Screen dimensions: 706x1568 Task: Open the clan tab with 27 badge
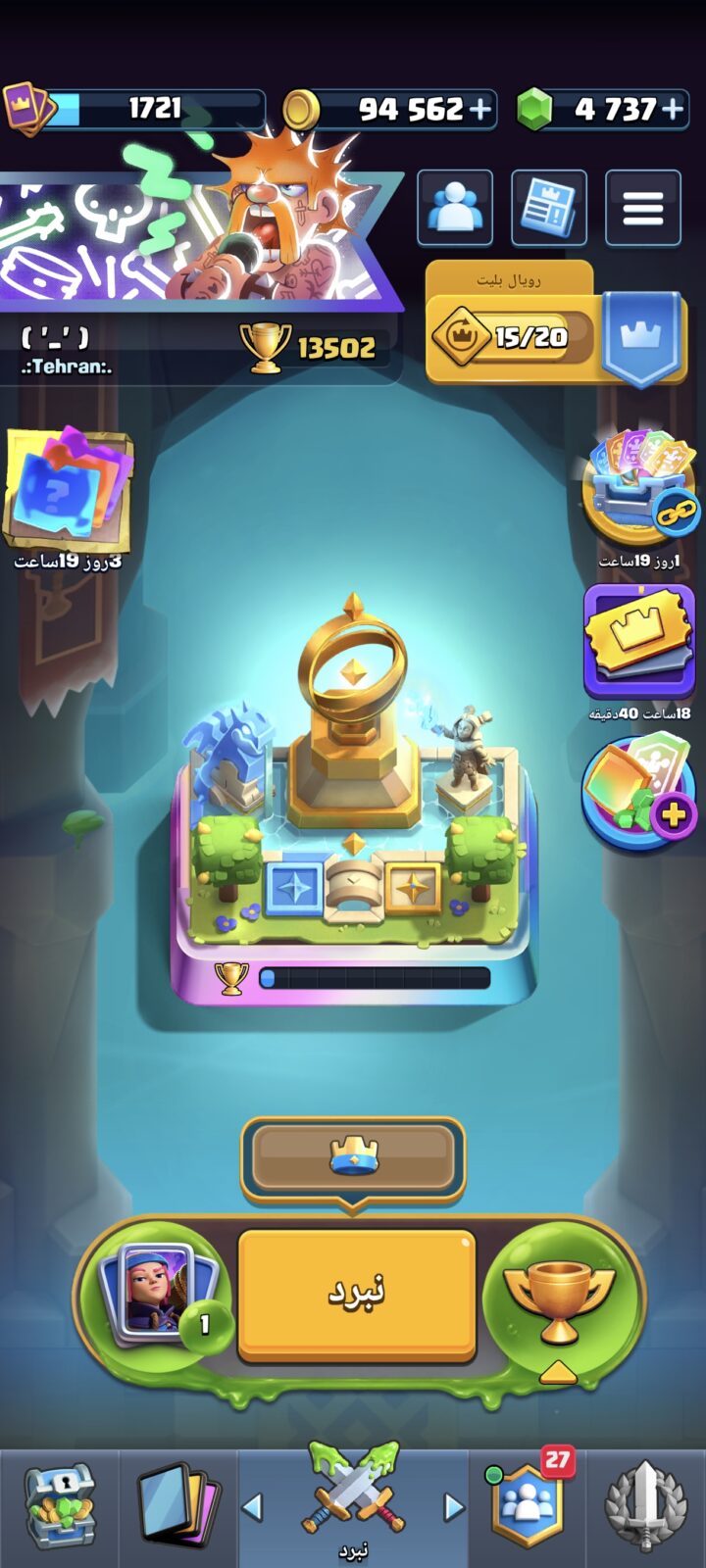click(x=529, y=1508)
